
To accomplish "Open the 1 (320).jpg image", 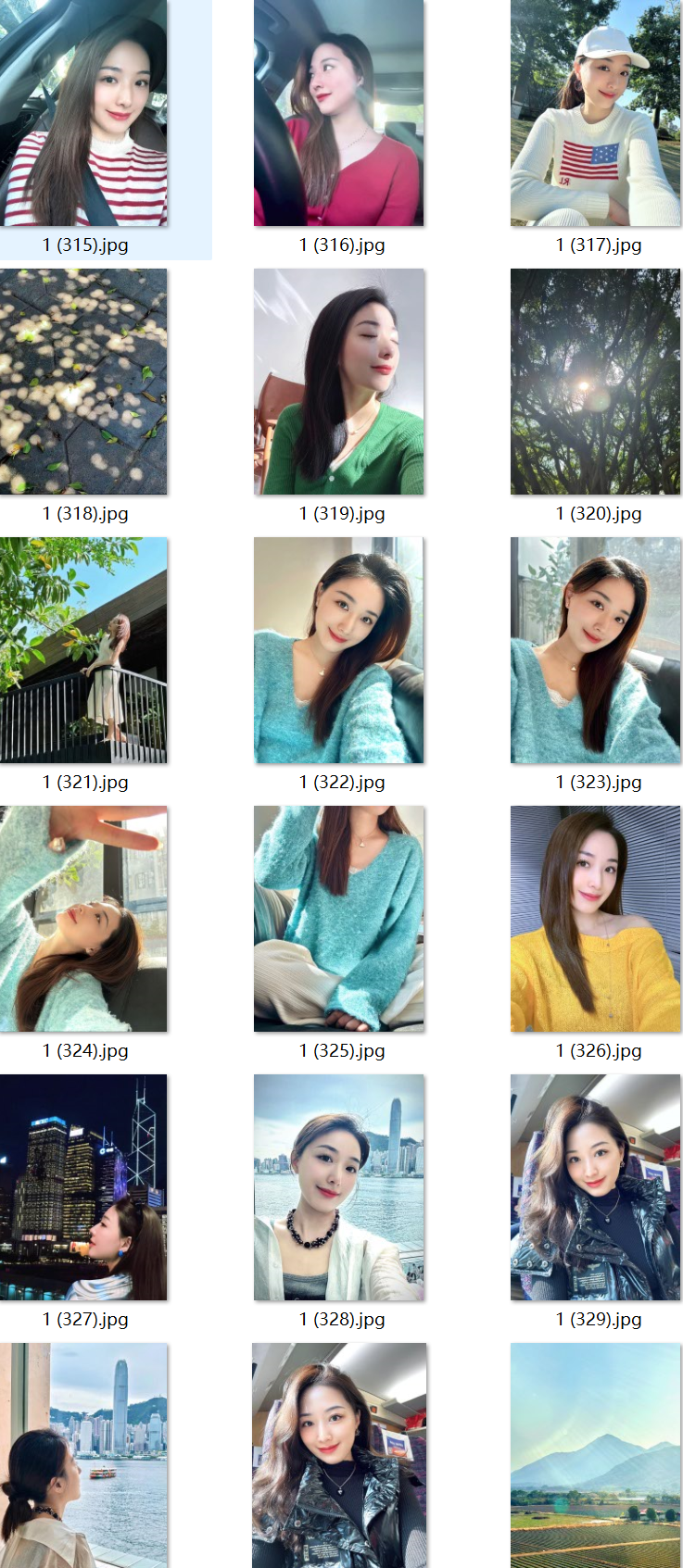I will [x=595, y=382].
